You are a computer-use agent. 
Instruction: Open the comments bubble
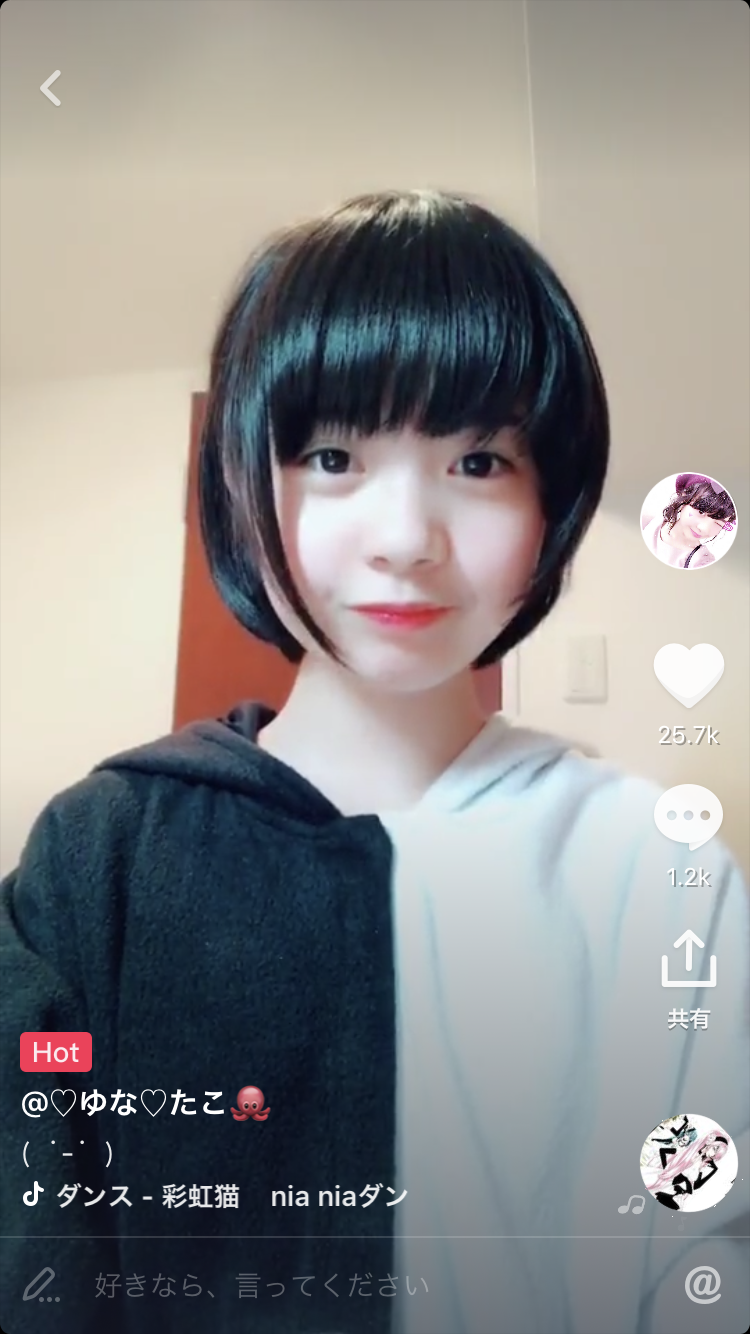point(688,817)
